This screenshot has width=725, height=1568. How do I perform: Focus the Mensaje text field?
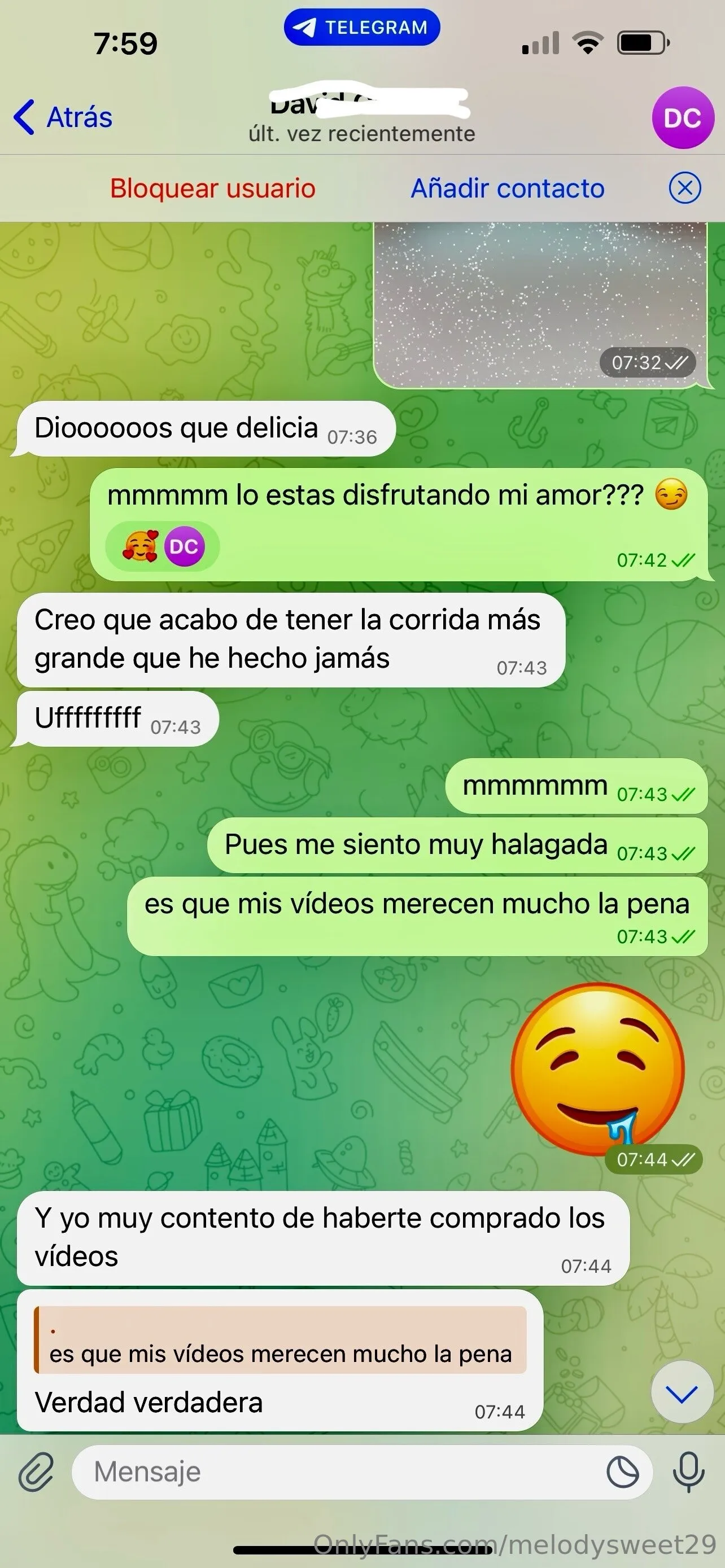[x=335, y=1472]
